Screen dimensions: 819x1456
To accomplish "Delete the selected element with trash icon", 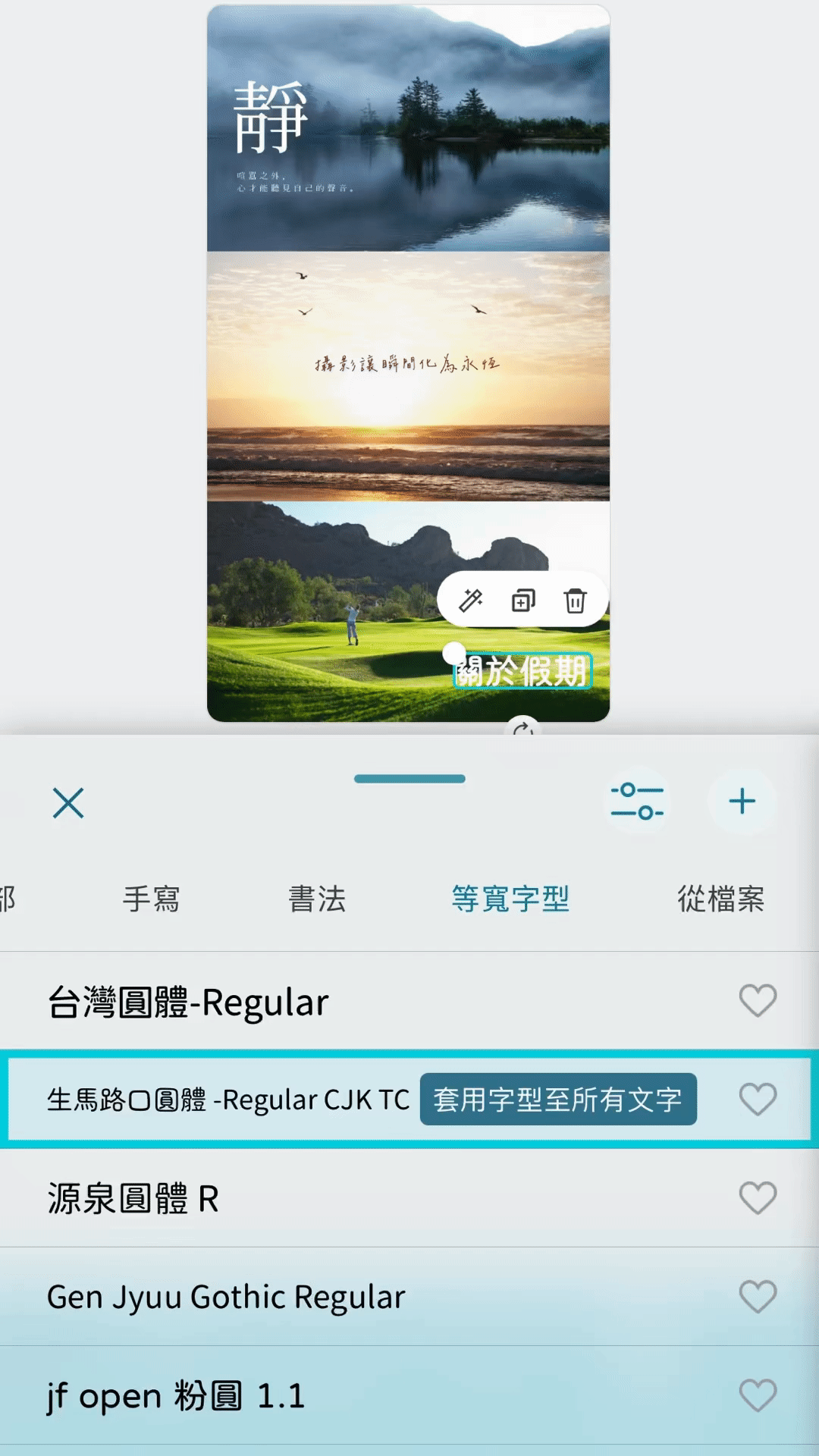I will point(576,601).
